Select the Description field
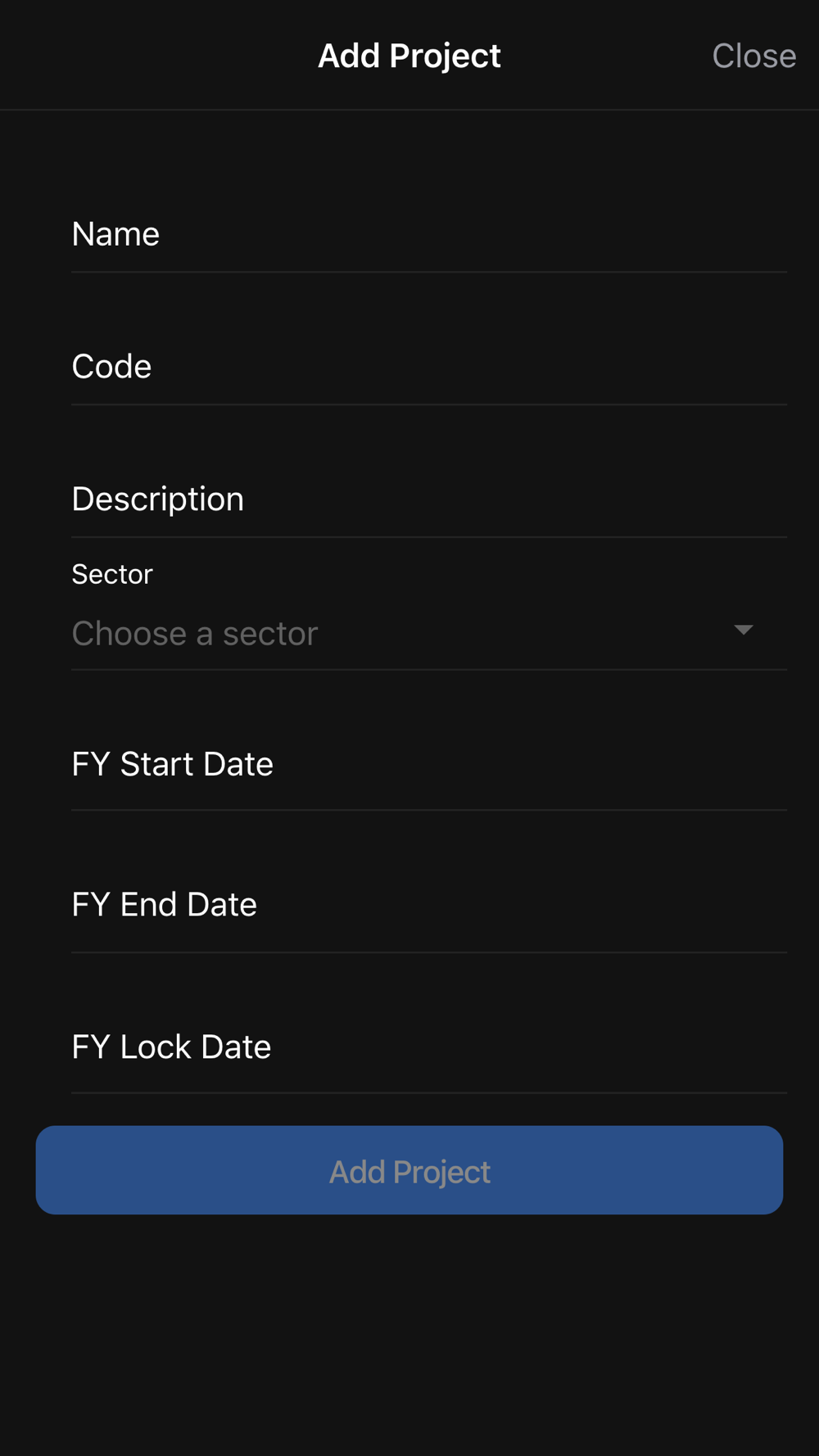The image size is (819, 1456). (x=428, y=500)
